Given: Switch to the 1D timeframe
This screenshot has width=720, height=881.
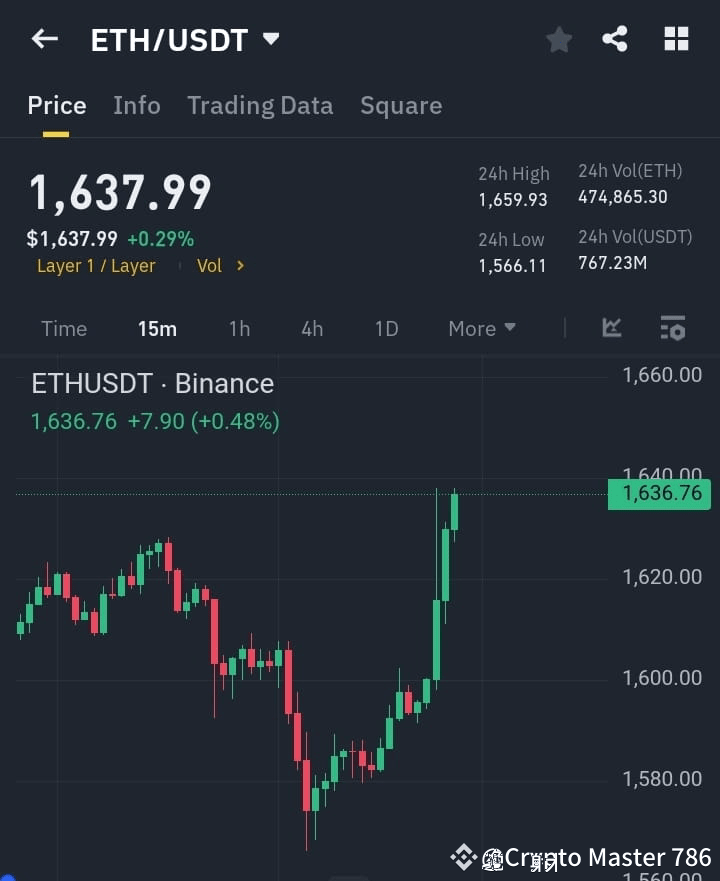Looking at the screenshot, I should tap(386, 328).
